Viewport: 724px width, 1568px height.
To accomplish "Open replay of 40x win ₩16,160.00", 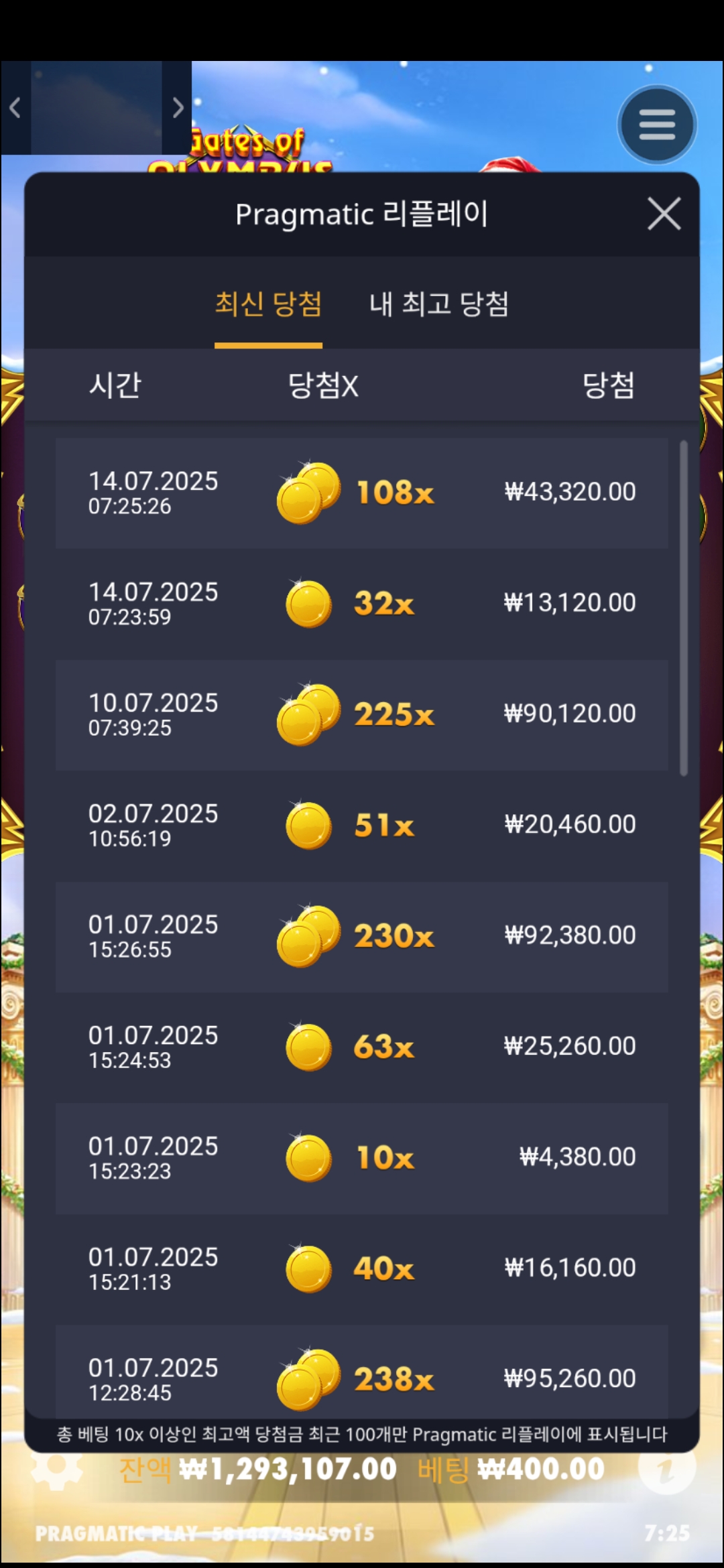I will [x=361, y=1268].
